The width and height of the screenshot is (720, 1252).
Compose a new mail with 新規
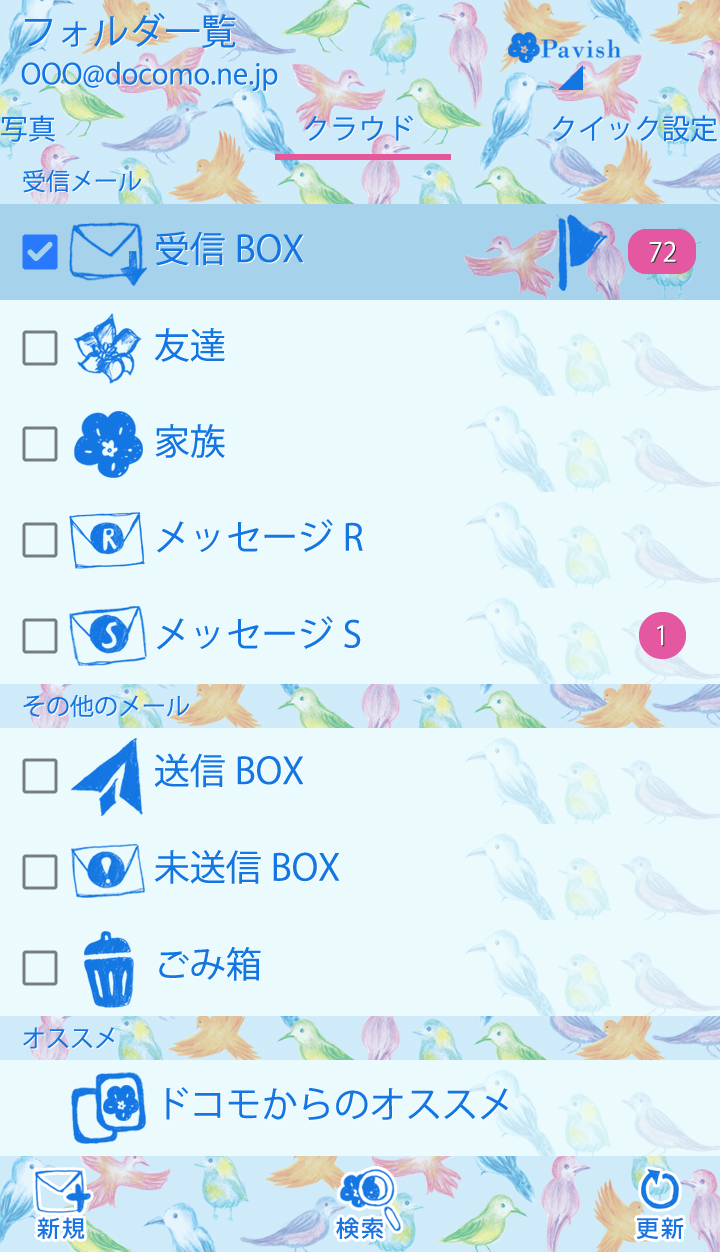[61, 1204]
